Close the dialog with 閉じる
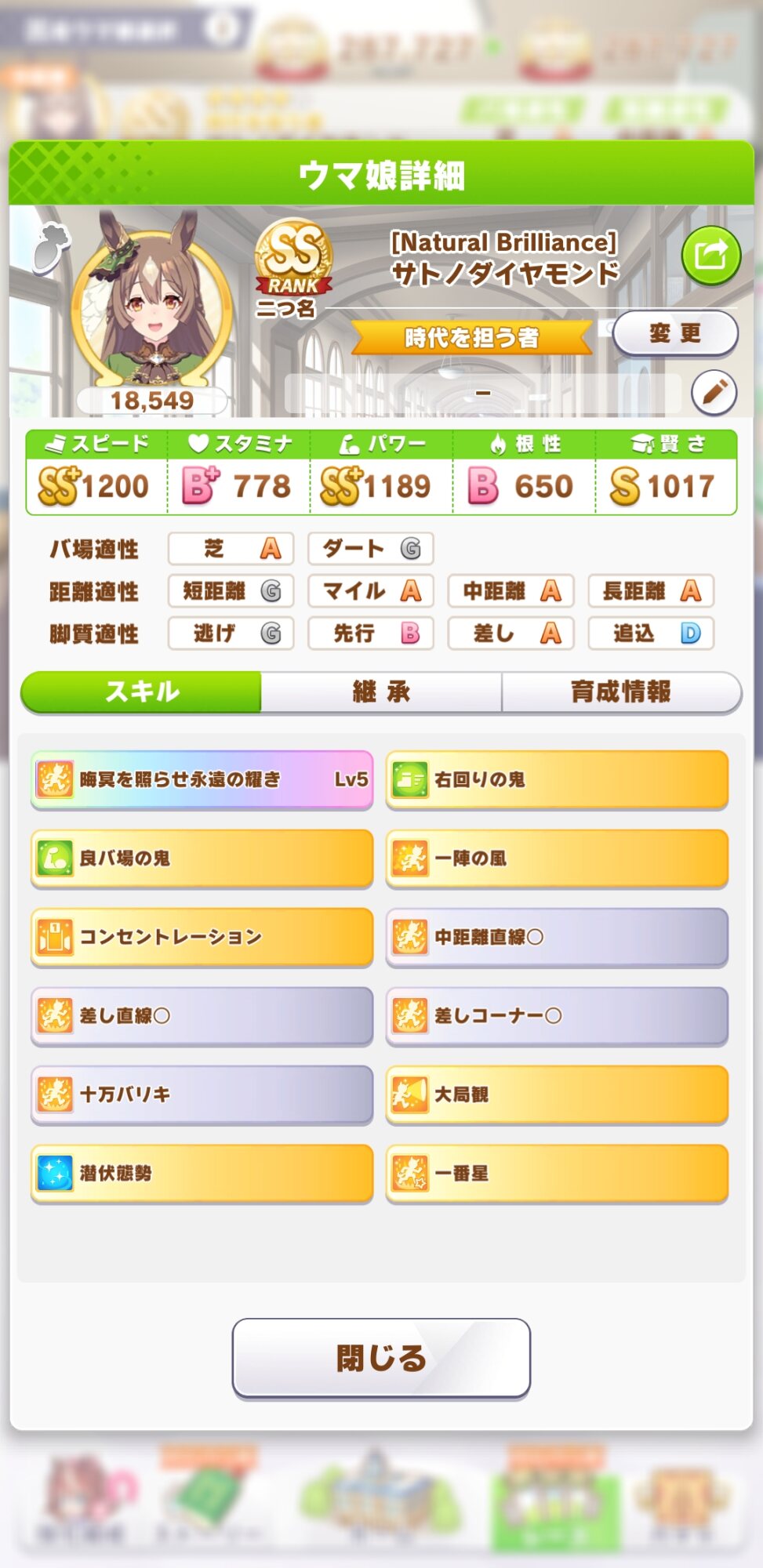The image size is (763, 1568). 381,1358
